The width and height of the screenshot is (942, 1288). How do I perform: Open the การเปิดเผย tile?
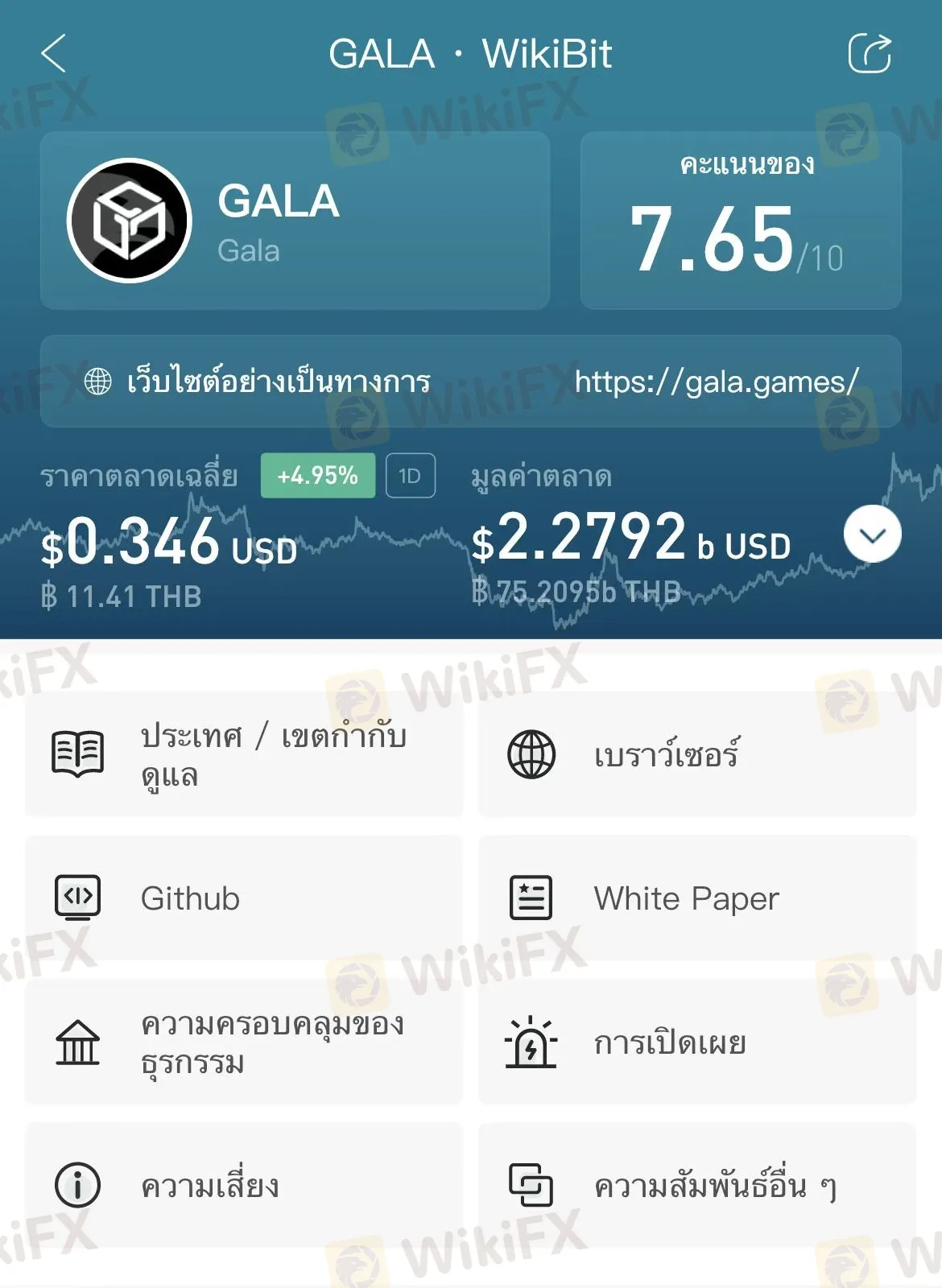pos(697,1042)
